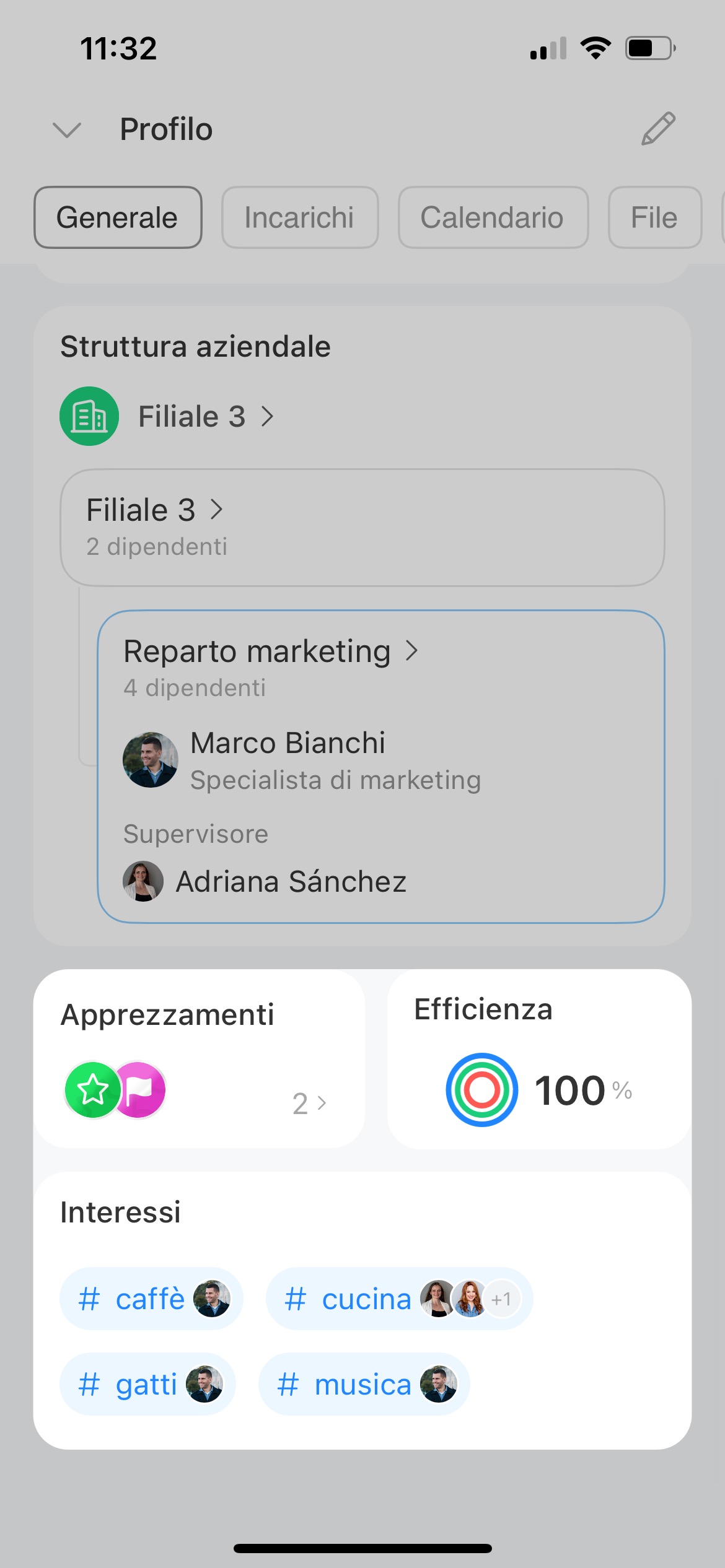View supervisor Adriana Sánchez
725x1568 pixels.
point(290,881)
